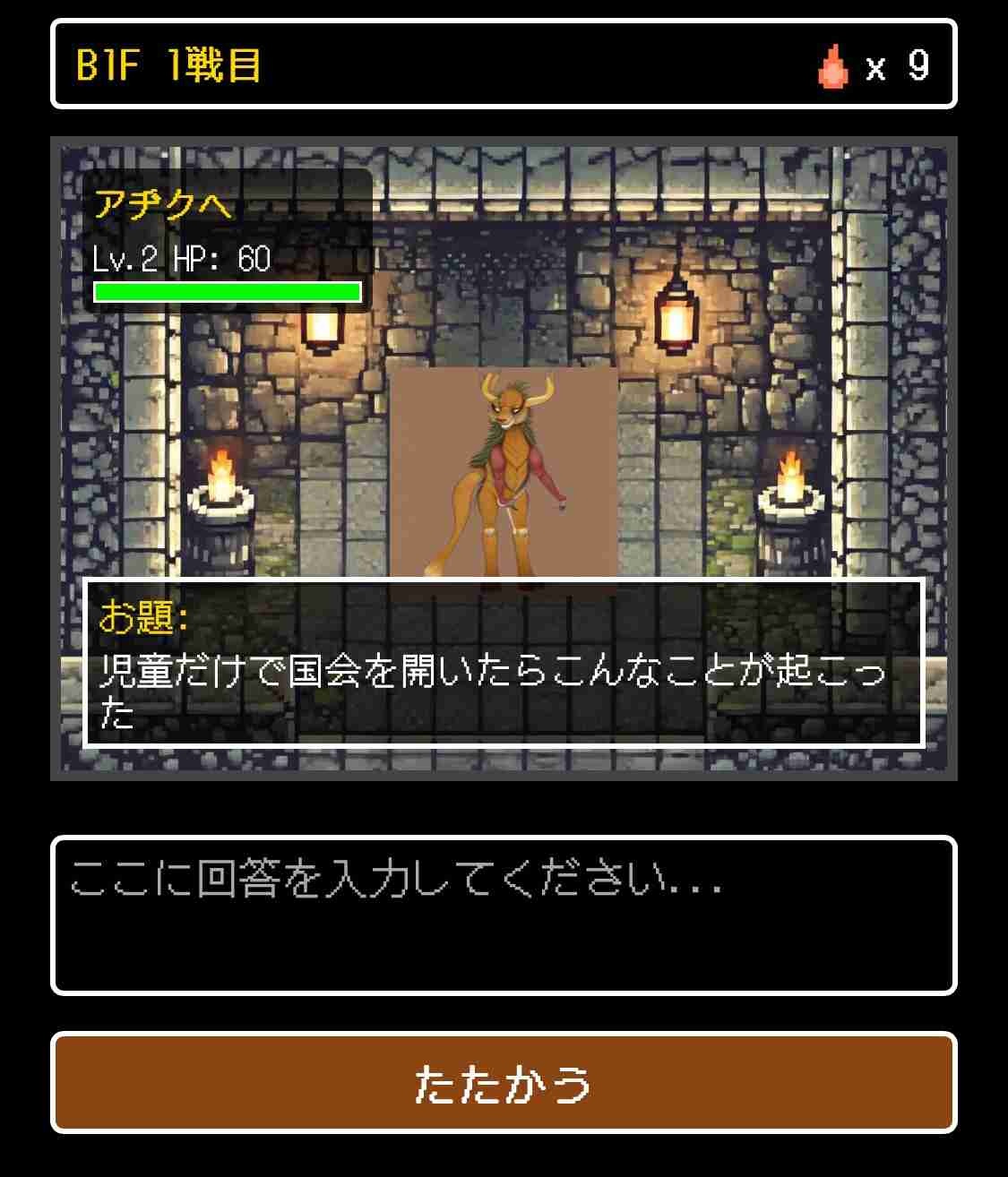Viewport: 1008px width, 1177px height.
Task: Focus the answer input field
Action: pos(504,915)
